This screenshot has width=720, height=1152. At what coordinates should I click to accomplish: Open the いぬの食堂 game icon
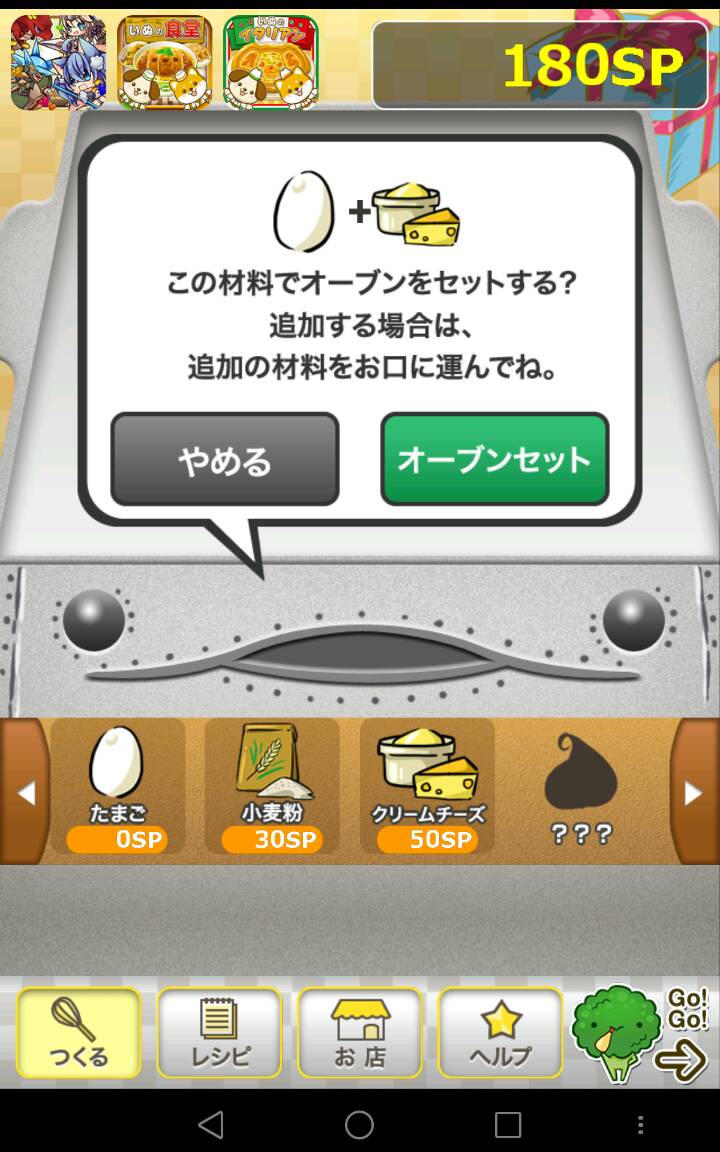click(x=165, y=62)
